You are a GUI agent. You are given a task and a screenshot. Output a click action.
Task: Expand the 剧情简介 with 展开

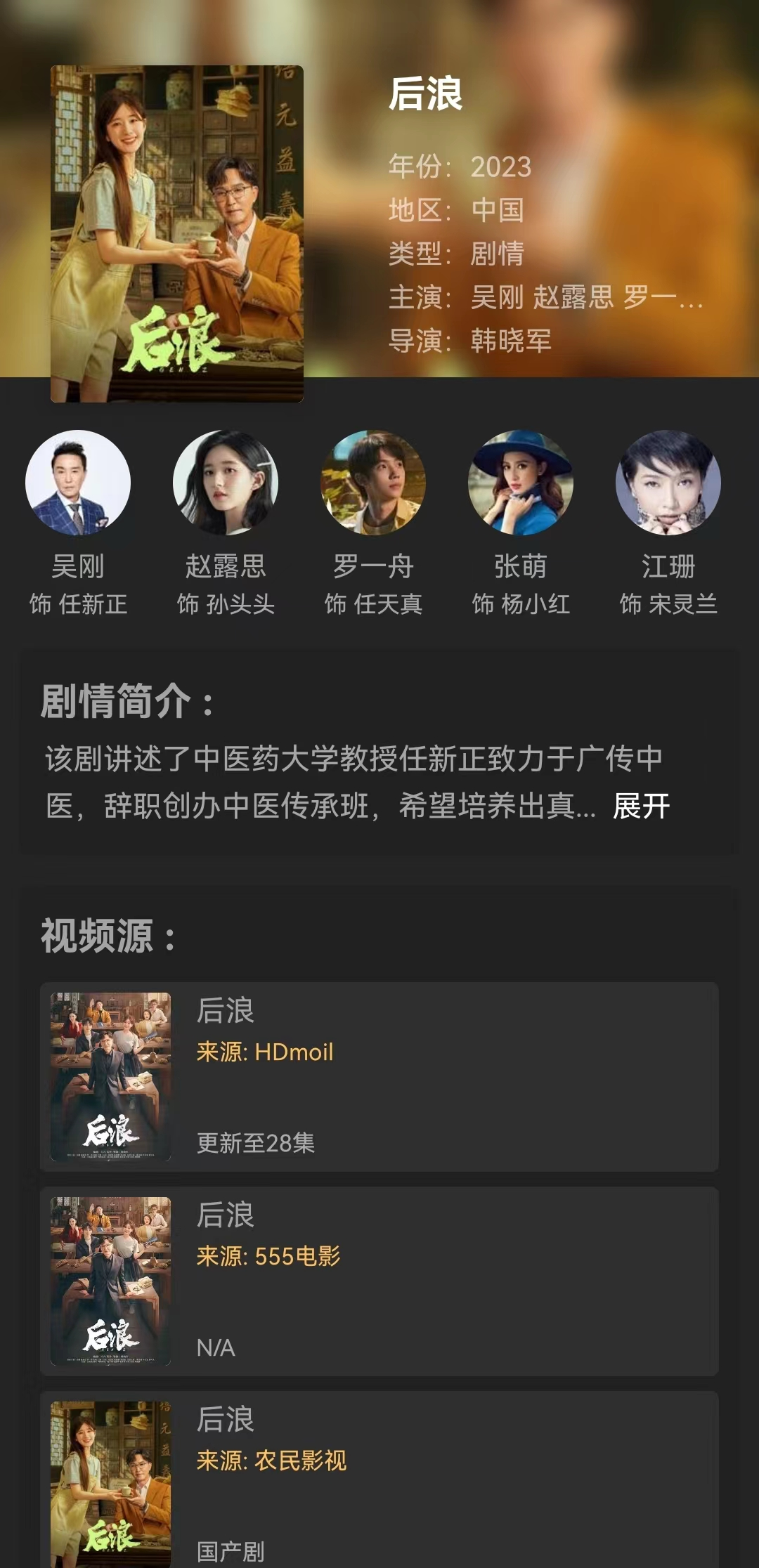[x=641, y=806]
